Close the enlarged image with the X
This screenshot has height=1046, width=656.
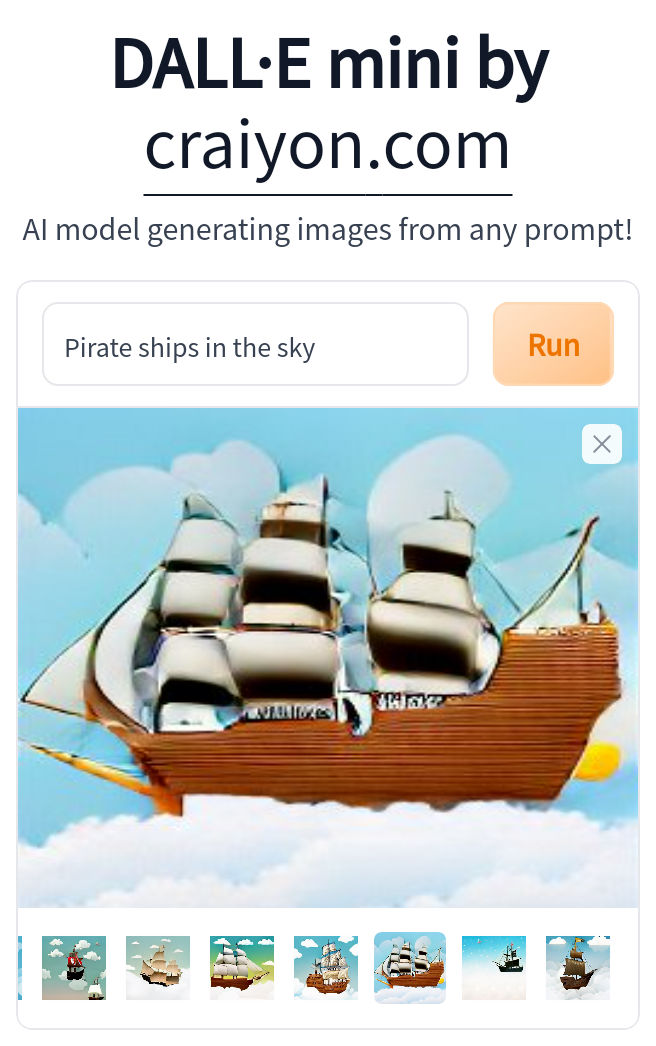pos(602,444)
